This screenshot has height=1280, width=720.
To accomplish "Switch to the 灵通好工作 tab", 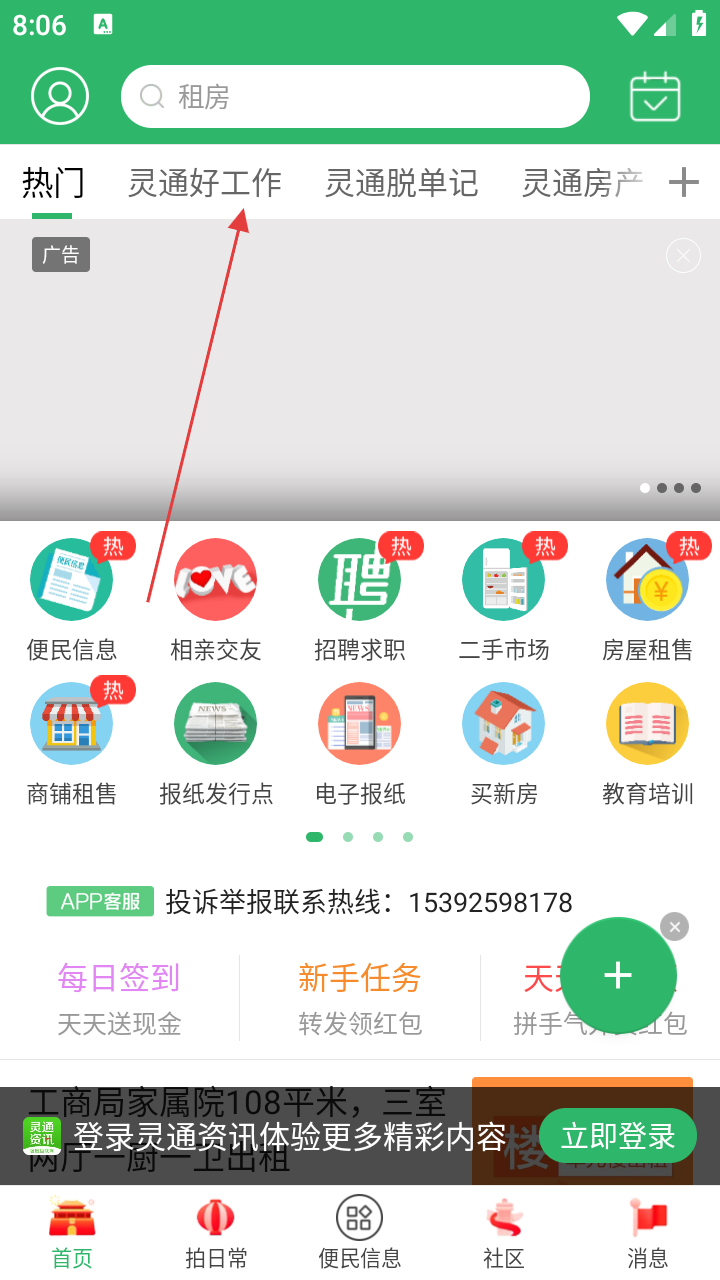I will click(x=205, y=183).
